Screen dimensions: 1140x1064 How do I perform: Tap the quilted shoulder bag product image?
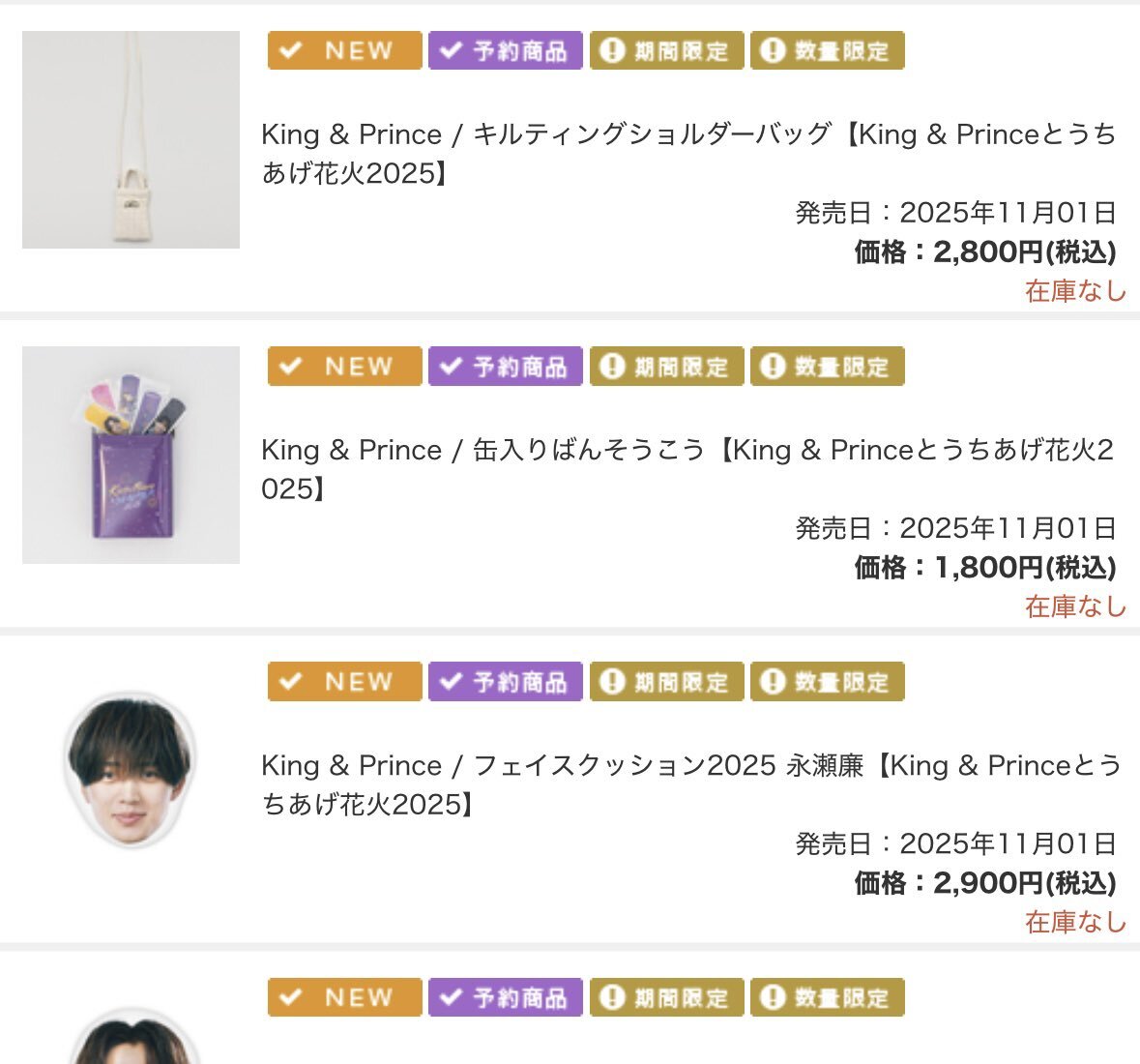[x=131, y=139]
